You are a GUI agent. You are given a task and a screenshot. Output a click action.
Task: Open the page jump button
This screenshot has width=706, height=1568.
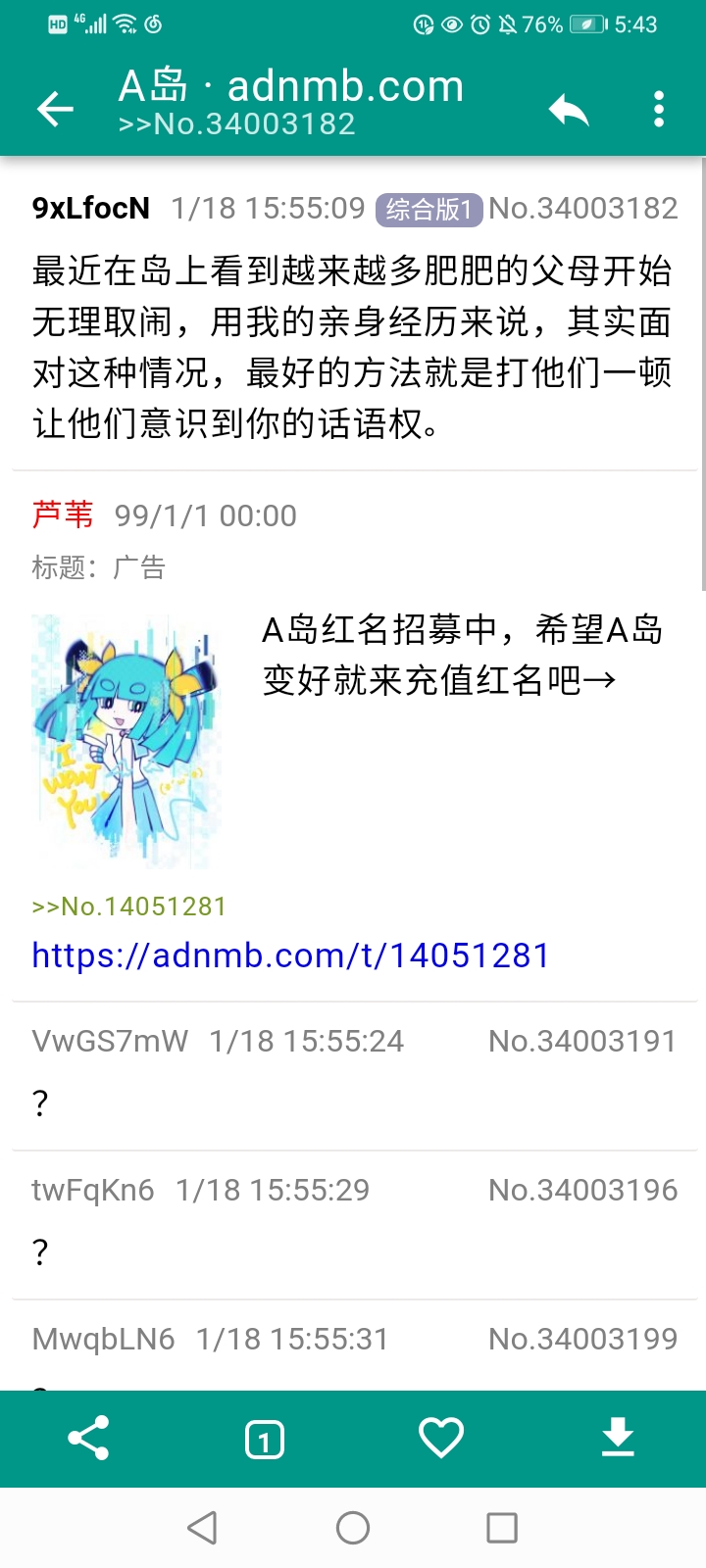pos(265,1439)
